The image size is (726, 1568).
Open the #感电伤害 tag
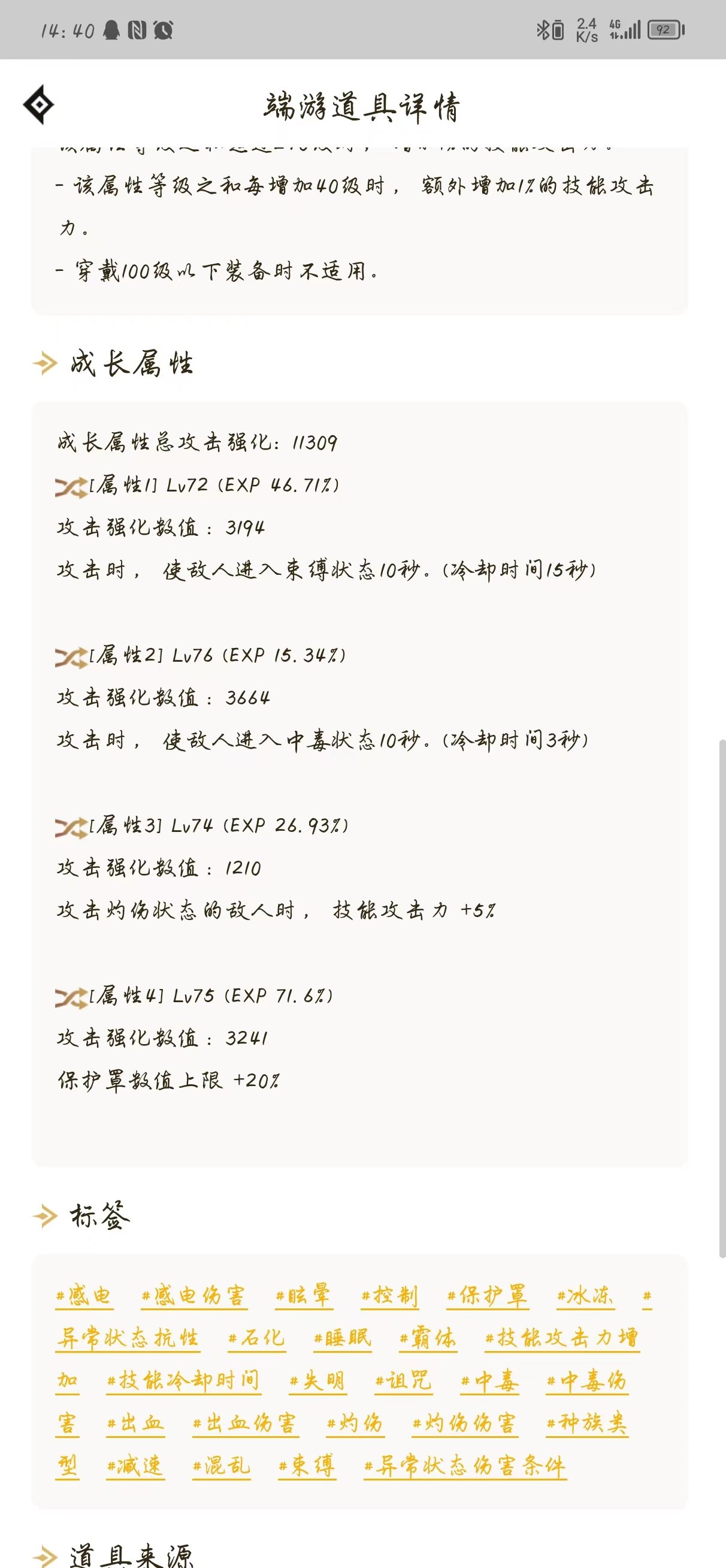point(194,1295)
